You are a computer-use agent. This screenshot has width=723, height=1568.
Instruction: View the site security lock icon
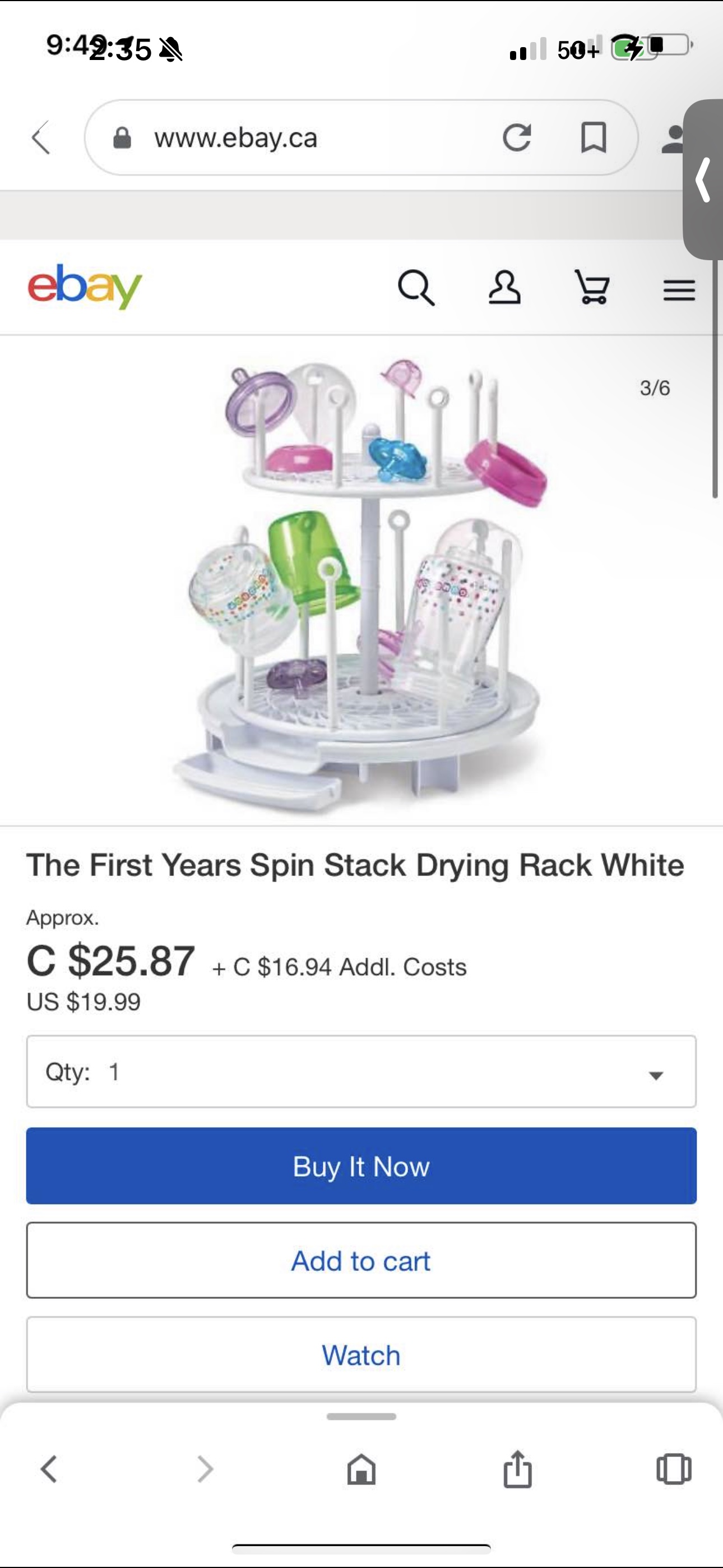122,137
